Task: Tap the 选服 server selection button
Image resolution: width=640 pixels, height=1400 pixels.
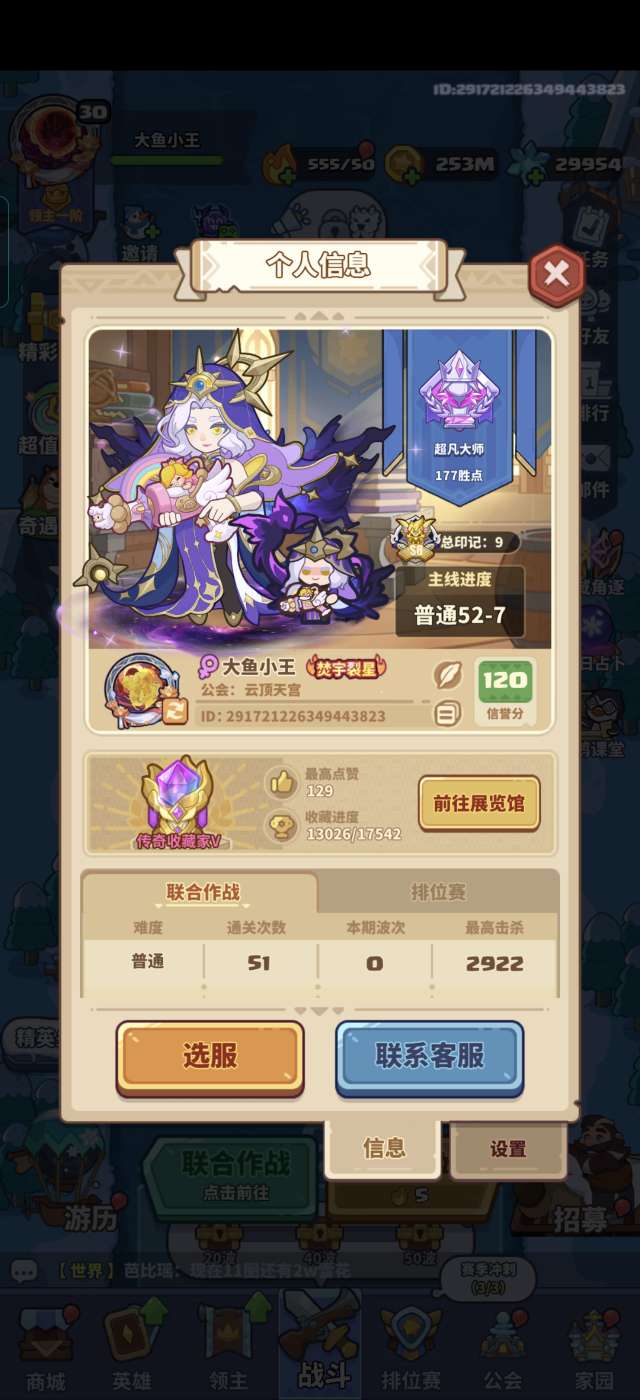Action: pyautogui.click(x=210, y=1056)
